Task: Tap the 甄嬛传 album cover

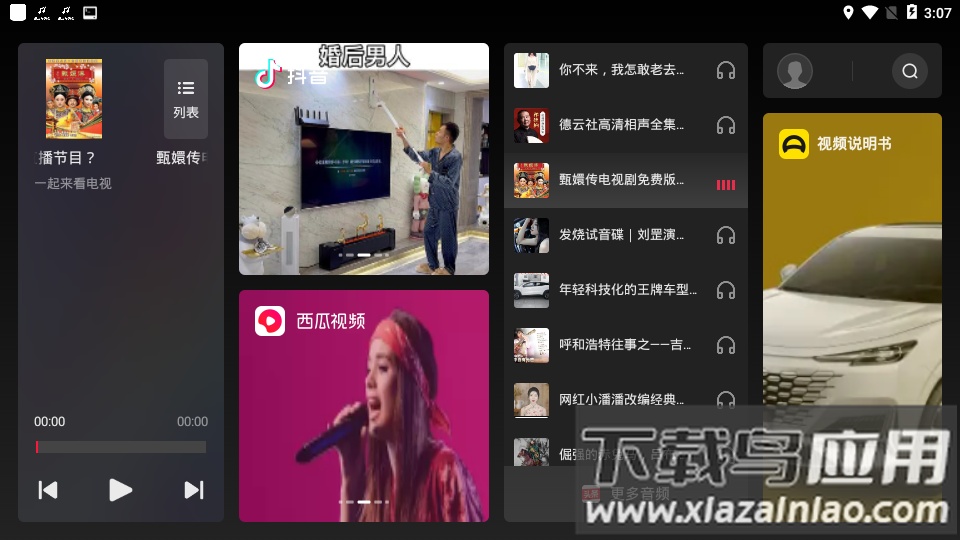Action: click(x=74, y=98)
